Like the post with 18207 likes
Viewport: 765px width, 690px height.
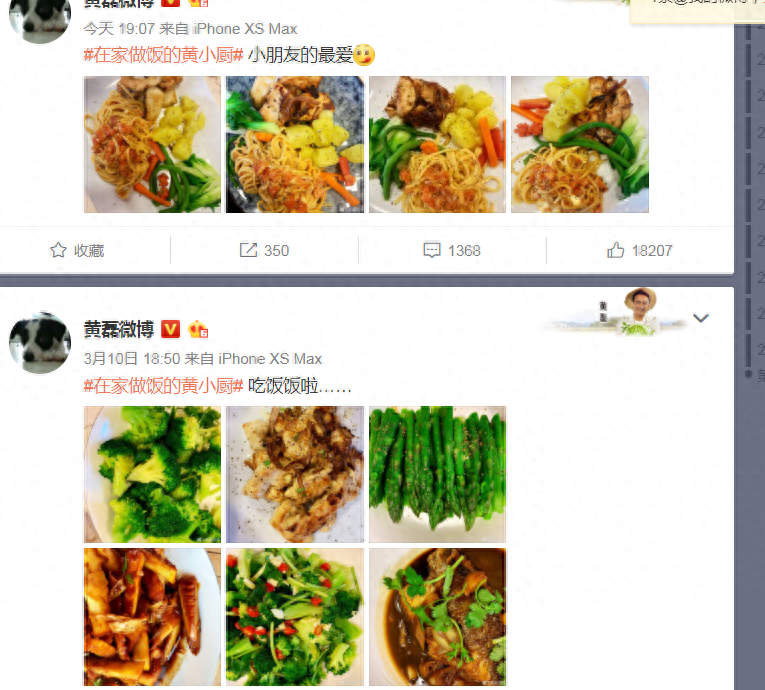point(639,250)
